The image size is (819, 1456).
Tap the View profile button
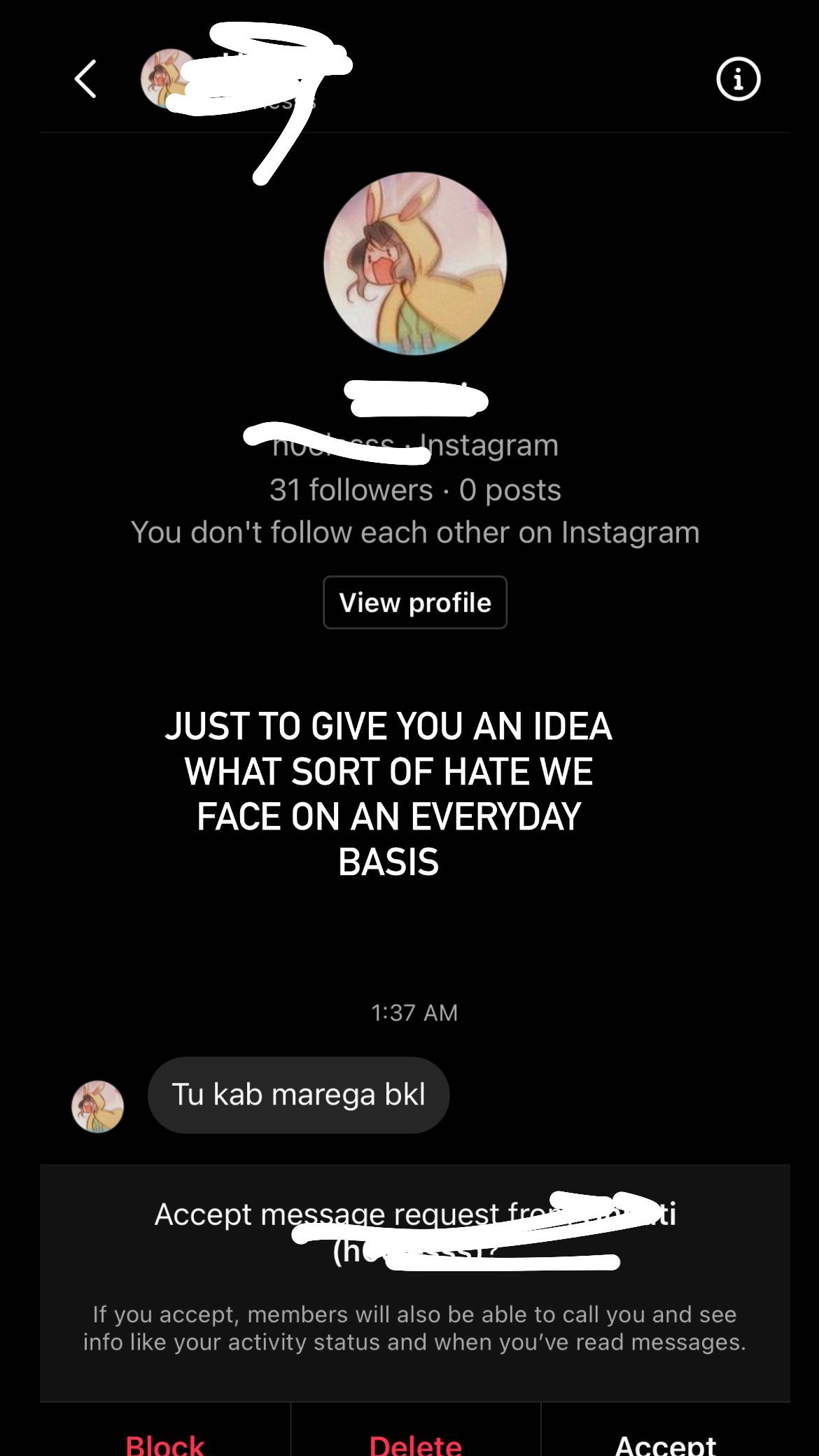point(414,602)
